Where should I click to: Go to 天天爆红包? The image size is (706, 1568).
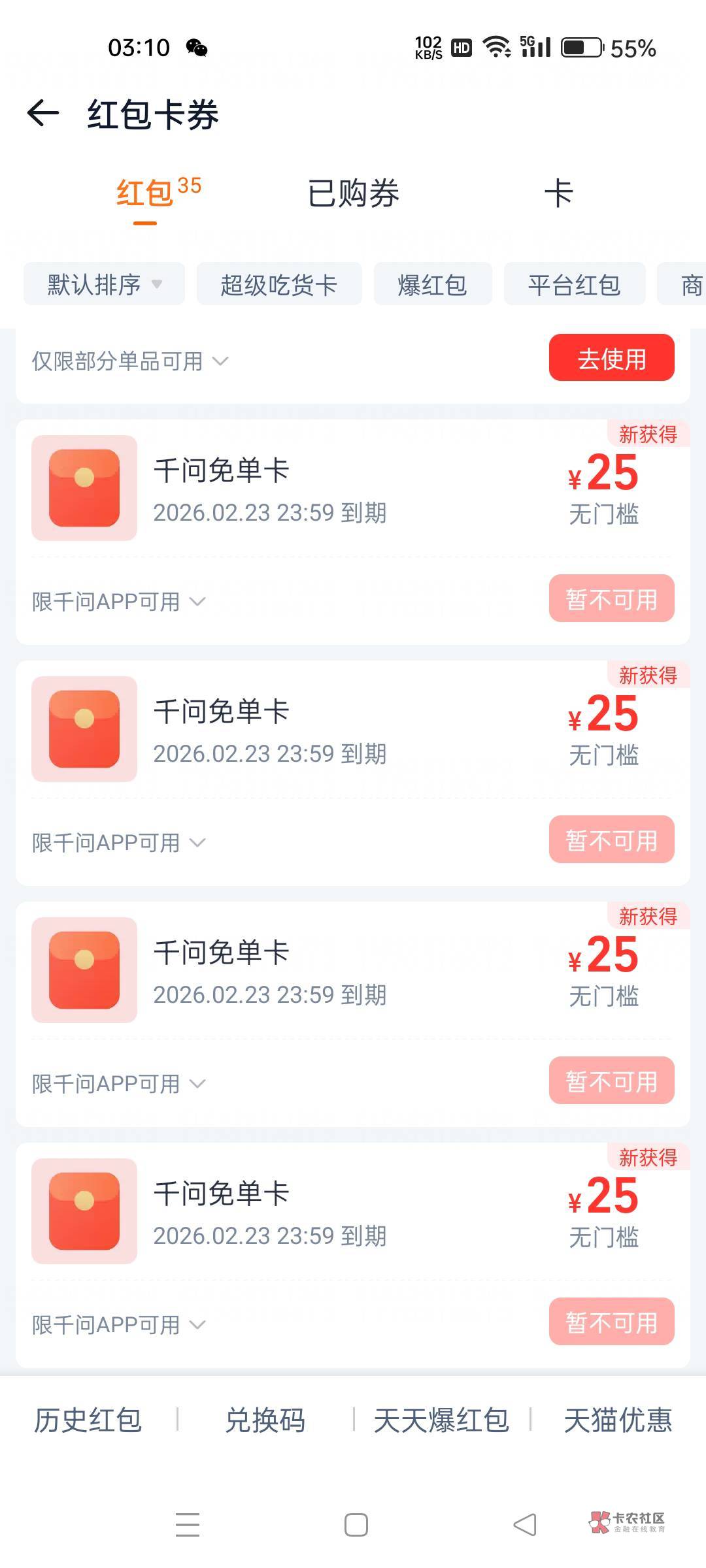tap(441, 1420)
